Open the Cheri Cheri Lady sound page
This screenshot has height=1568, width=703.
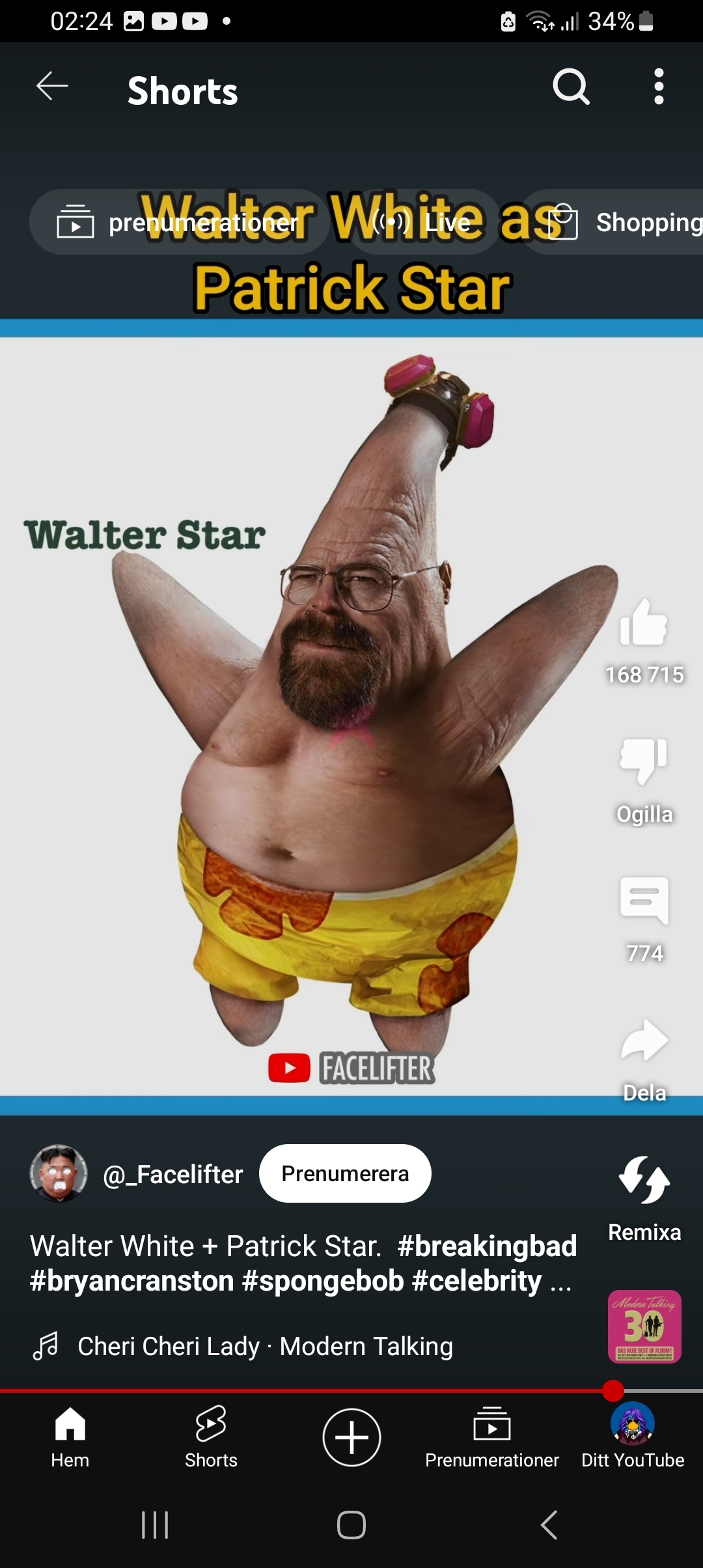point(264,1346)
